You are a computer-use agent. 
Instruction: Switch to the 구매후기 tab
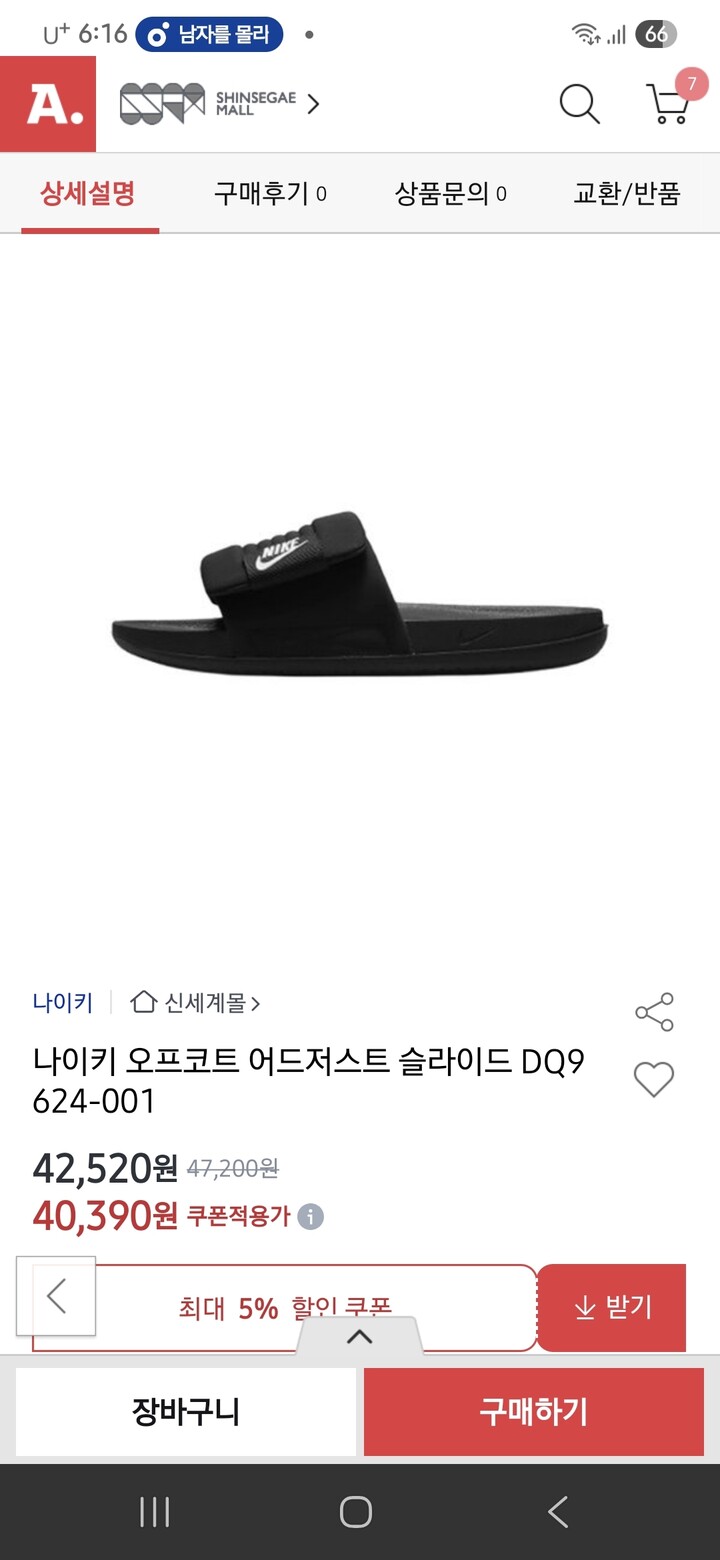[266, 194]
